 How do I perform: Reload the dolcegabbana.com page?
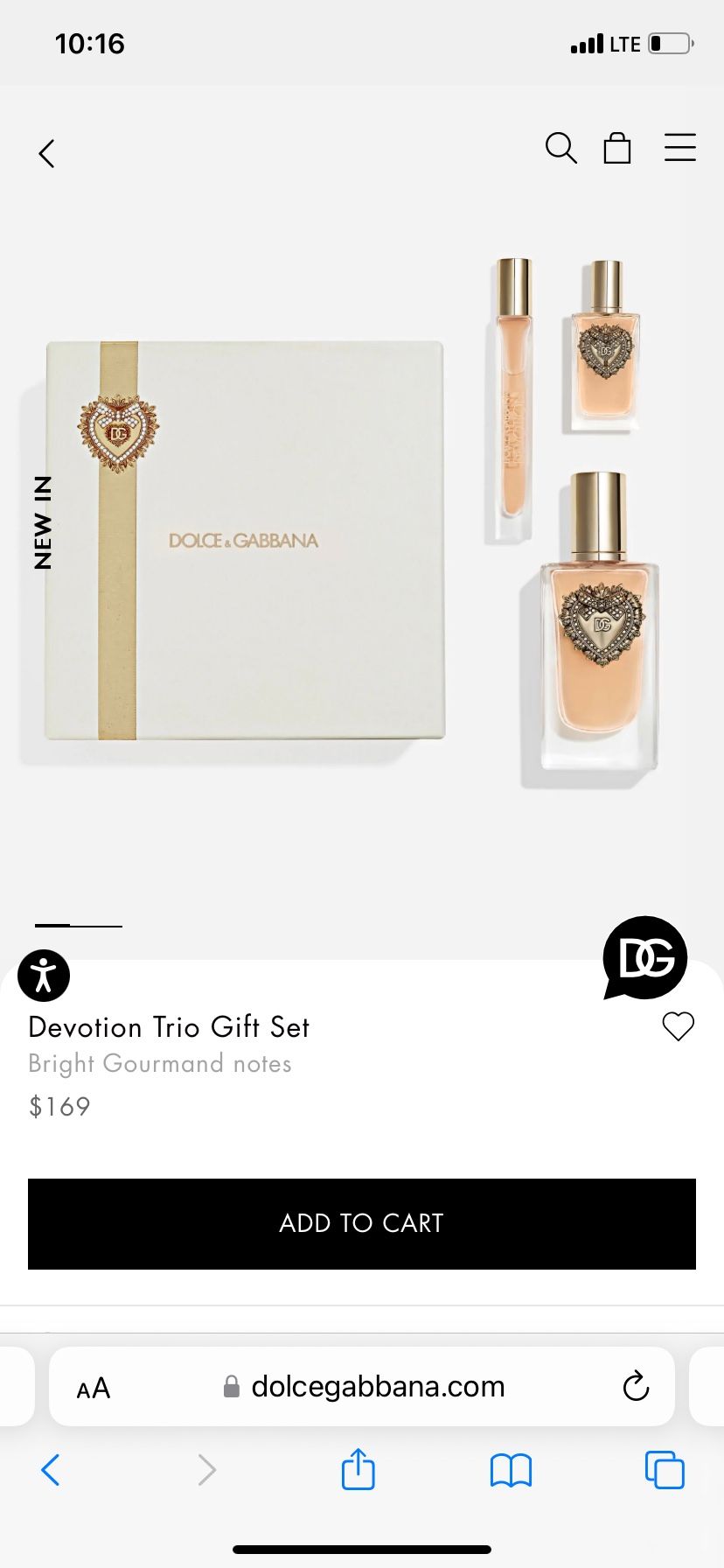coord(636,1387)
